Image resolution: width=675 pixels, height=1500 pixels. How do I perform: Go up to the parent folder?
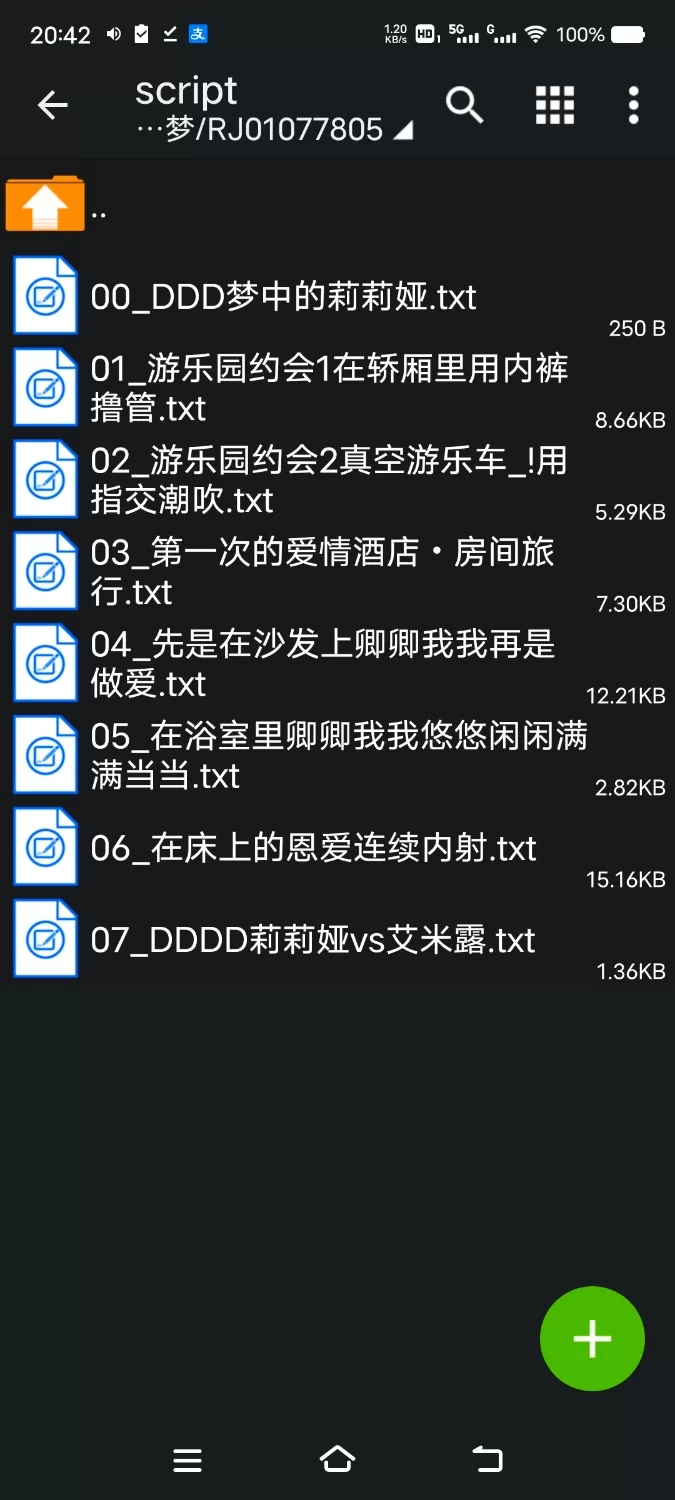(46, 205)
